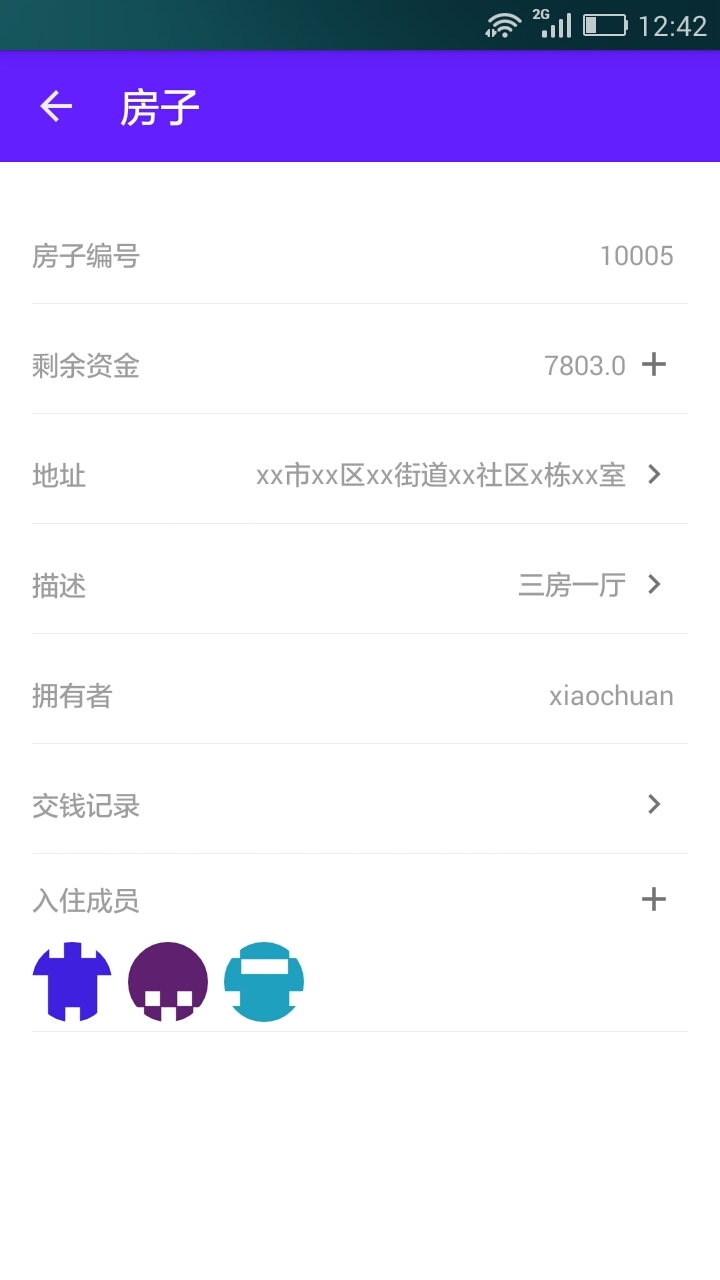This screenshot has height=1280, width=720.
Task: Go back using the top arrow
Action: (56, 106)
